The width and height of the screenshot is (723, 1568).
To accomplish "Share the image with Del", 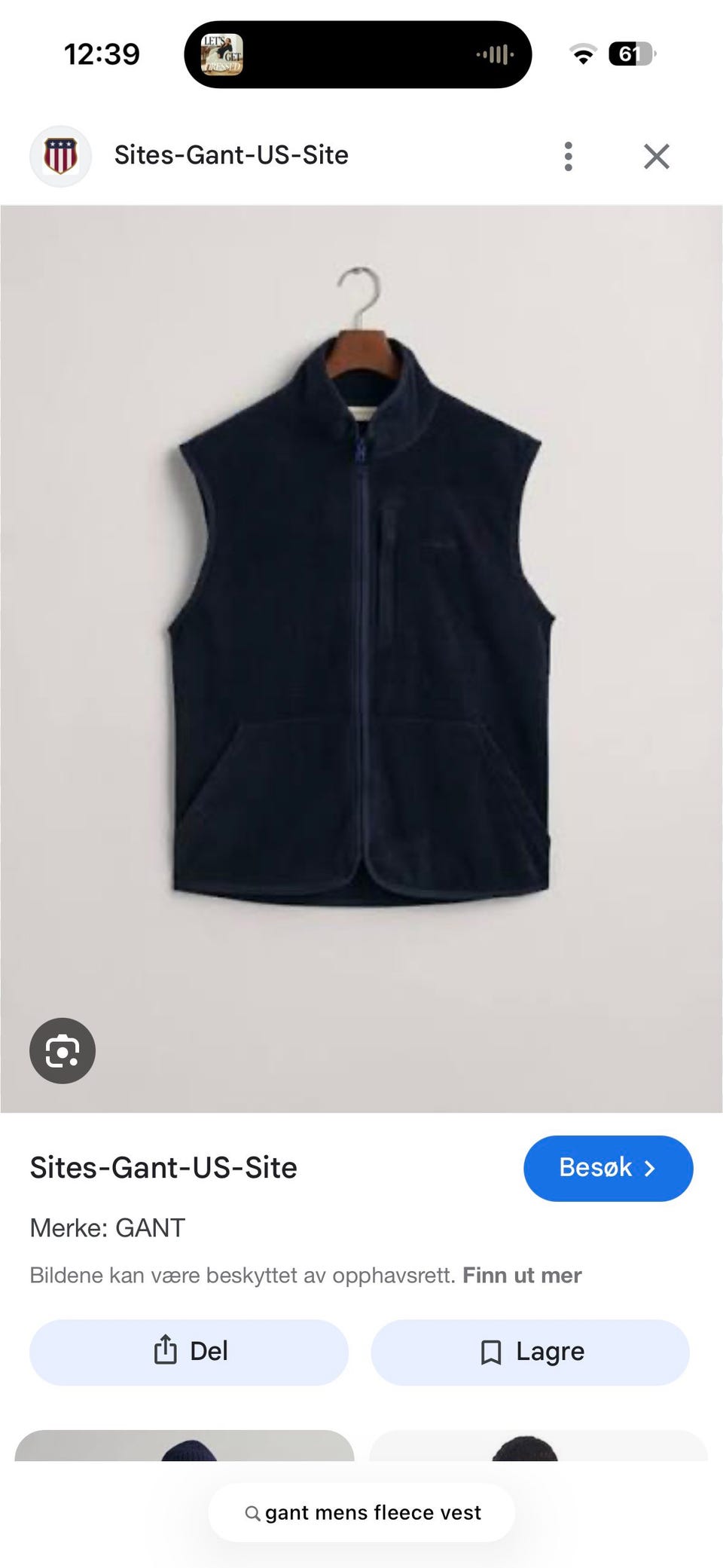I will pos(189,1352).
